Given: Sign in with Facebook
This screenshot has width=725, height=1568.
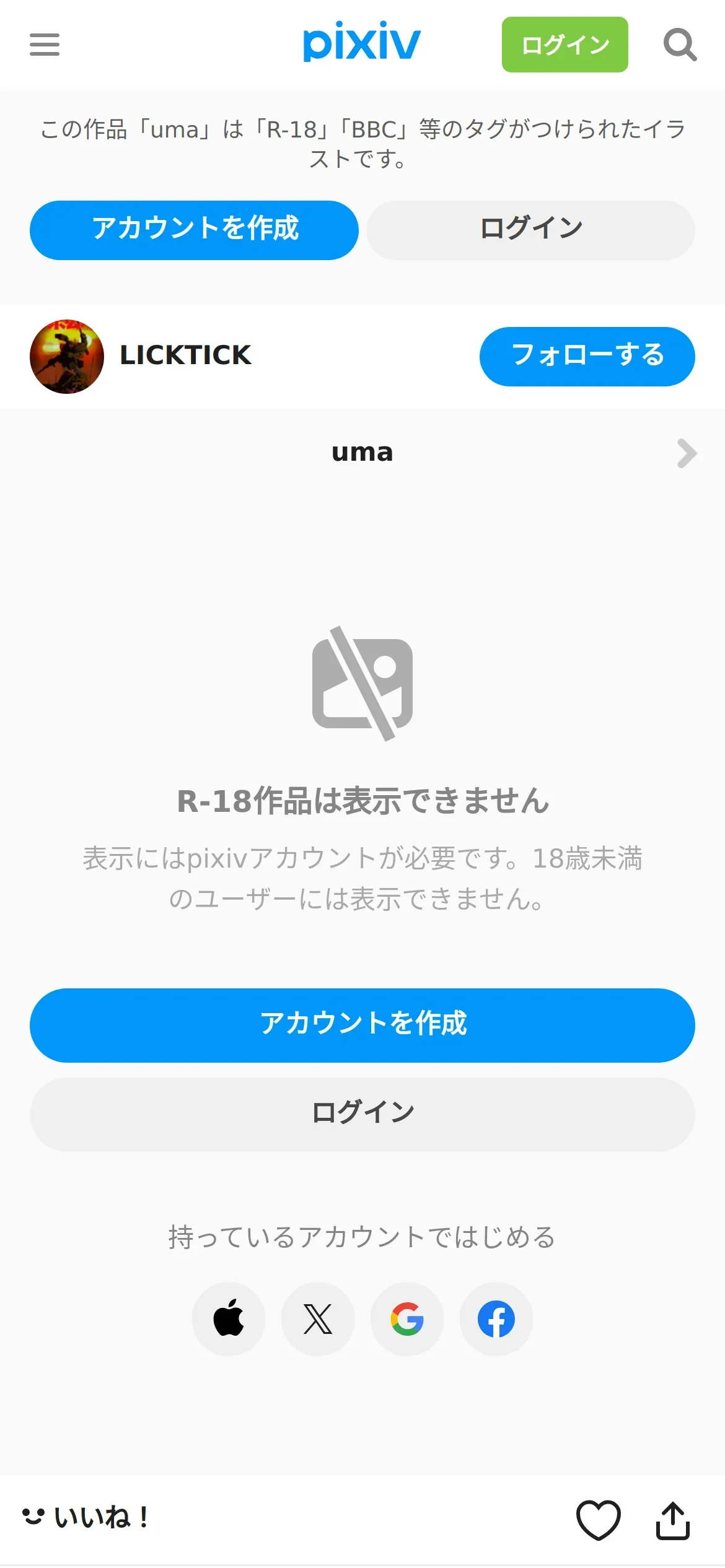Looking at the screenshot, I should click(496, 1318).
